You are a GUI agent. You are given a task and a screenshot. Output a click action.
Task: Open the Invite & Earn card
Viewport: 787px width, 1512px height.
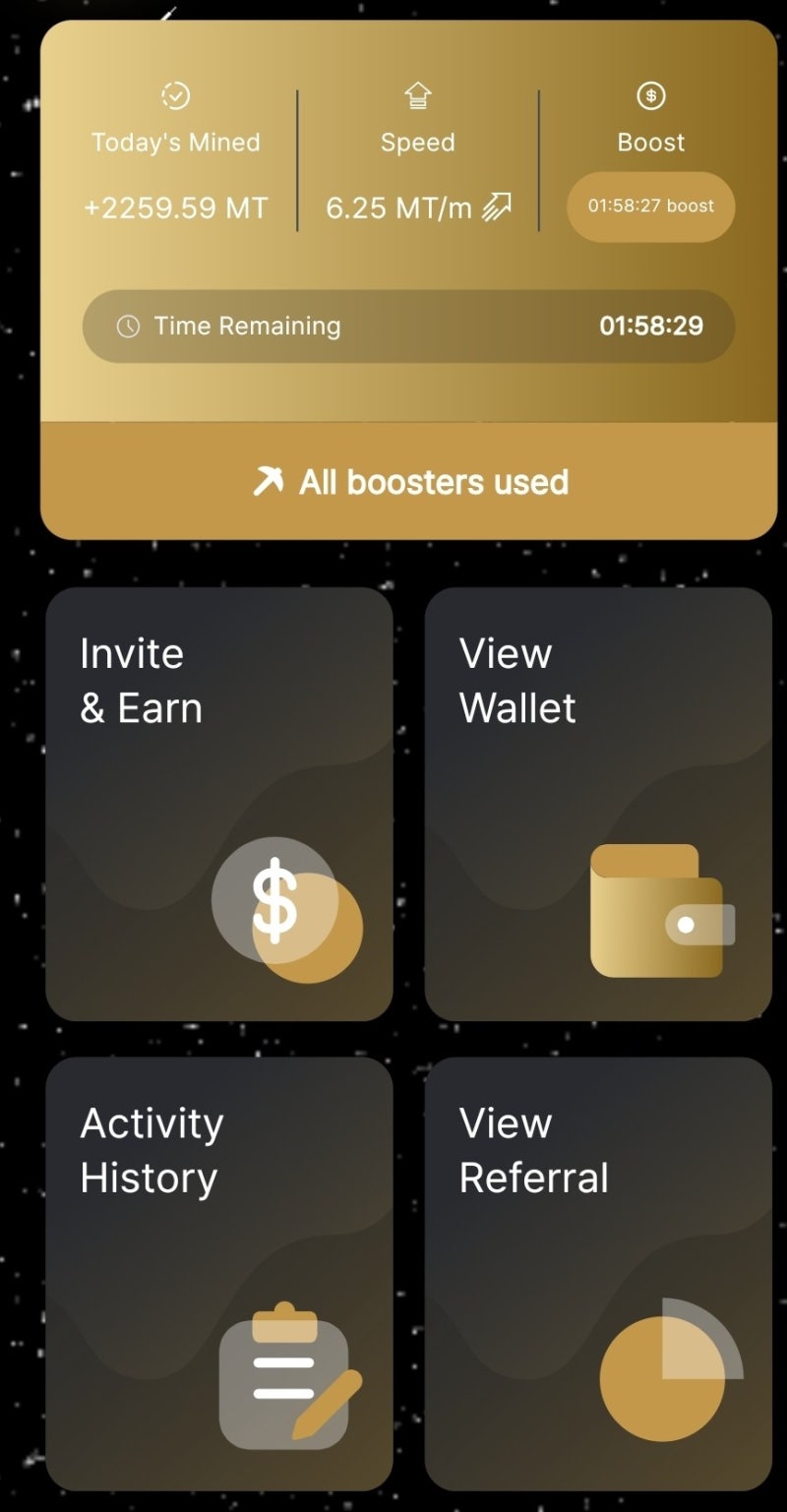[218, 804]
